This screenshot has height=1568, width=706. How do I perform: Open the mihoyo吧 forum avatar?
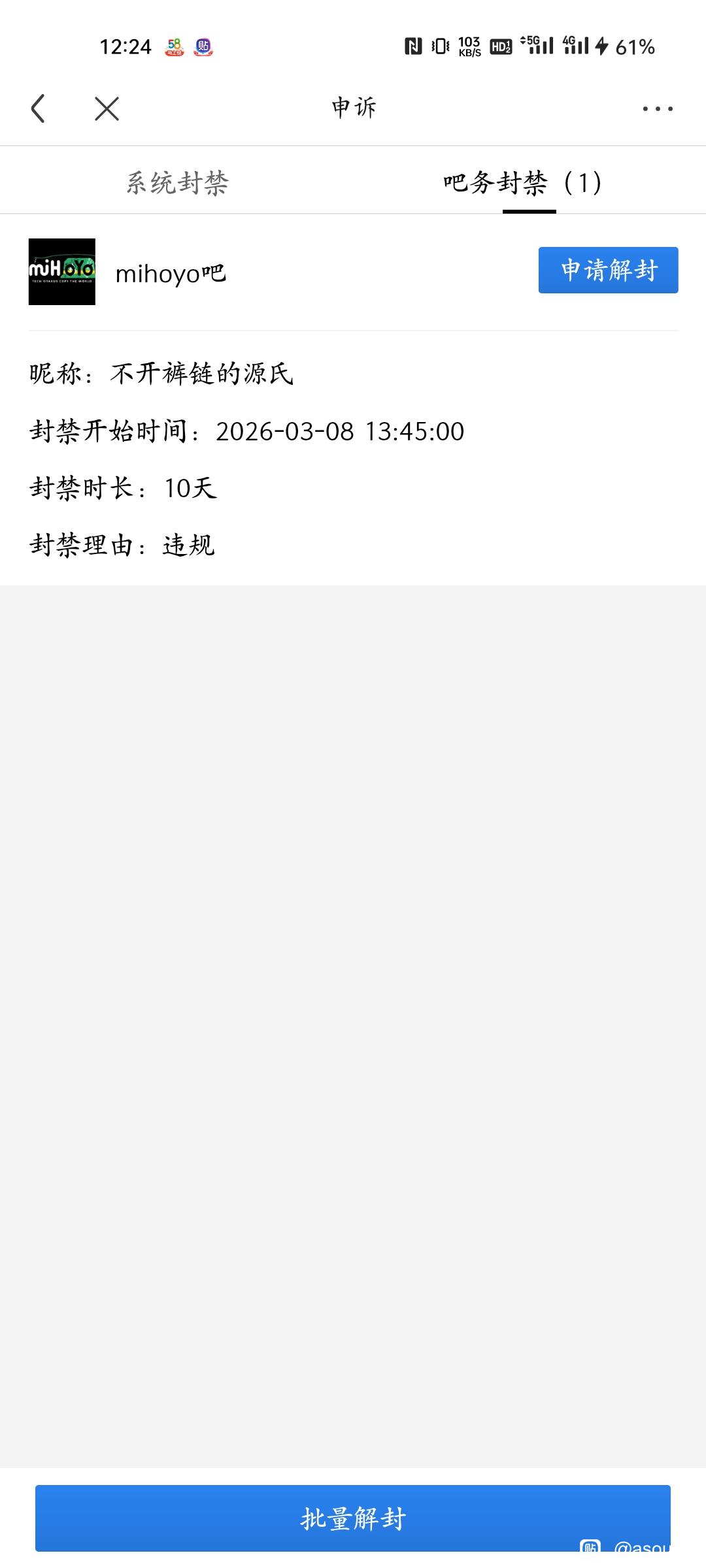(62, 272)
